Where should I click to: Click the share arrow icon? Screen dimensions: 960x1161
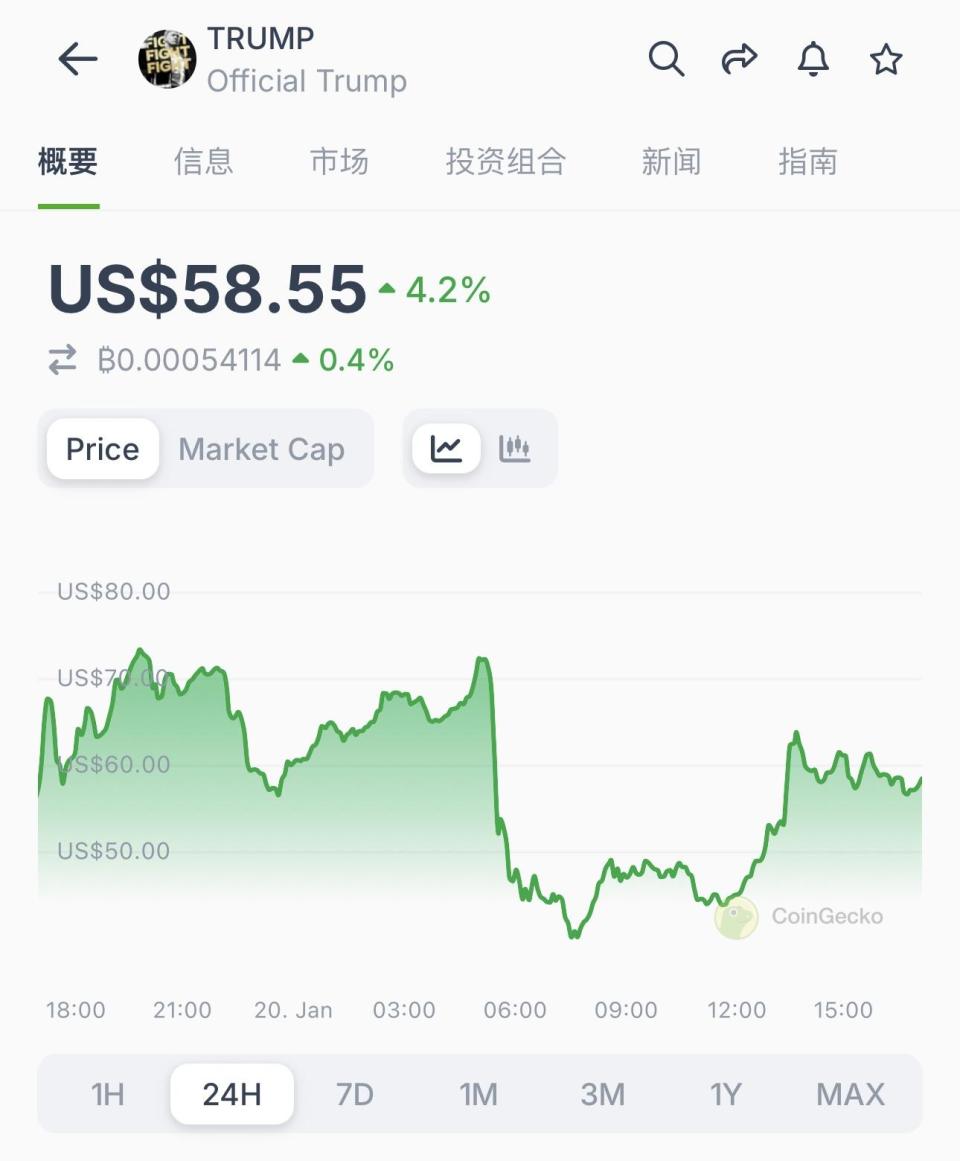click(x=740, y=59)
